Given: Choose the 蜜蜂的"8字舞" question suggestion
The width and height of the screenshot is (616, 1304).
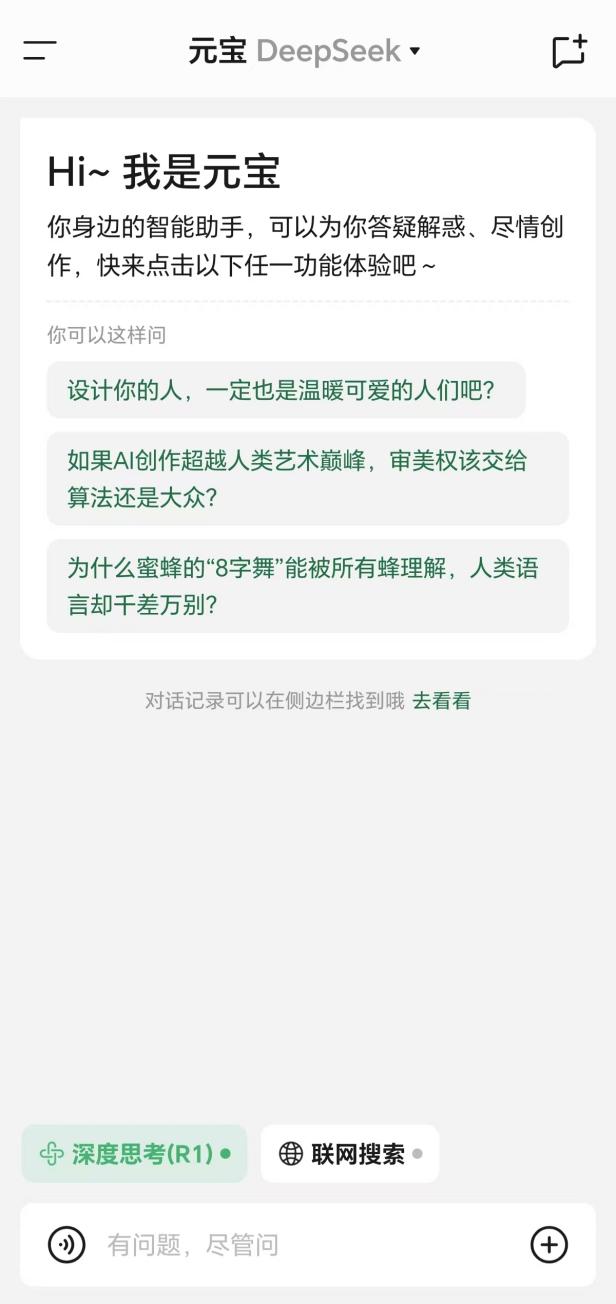Looking at the screenshot, I should click(x=308, y=586).
